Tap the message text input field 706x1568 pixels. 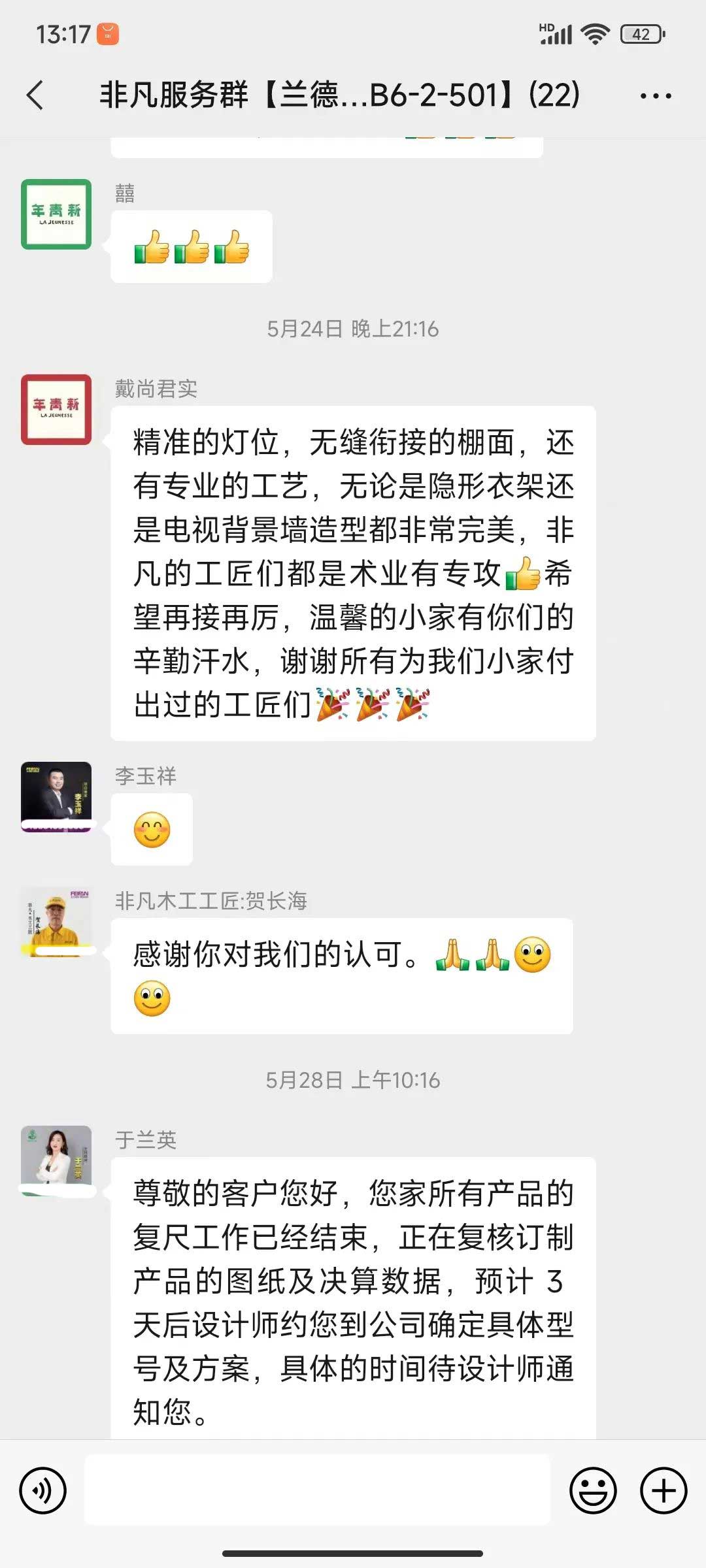click(x=318, y=1490)
